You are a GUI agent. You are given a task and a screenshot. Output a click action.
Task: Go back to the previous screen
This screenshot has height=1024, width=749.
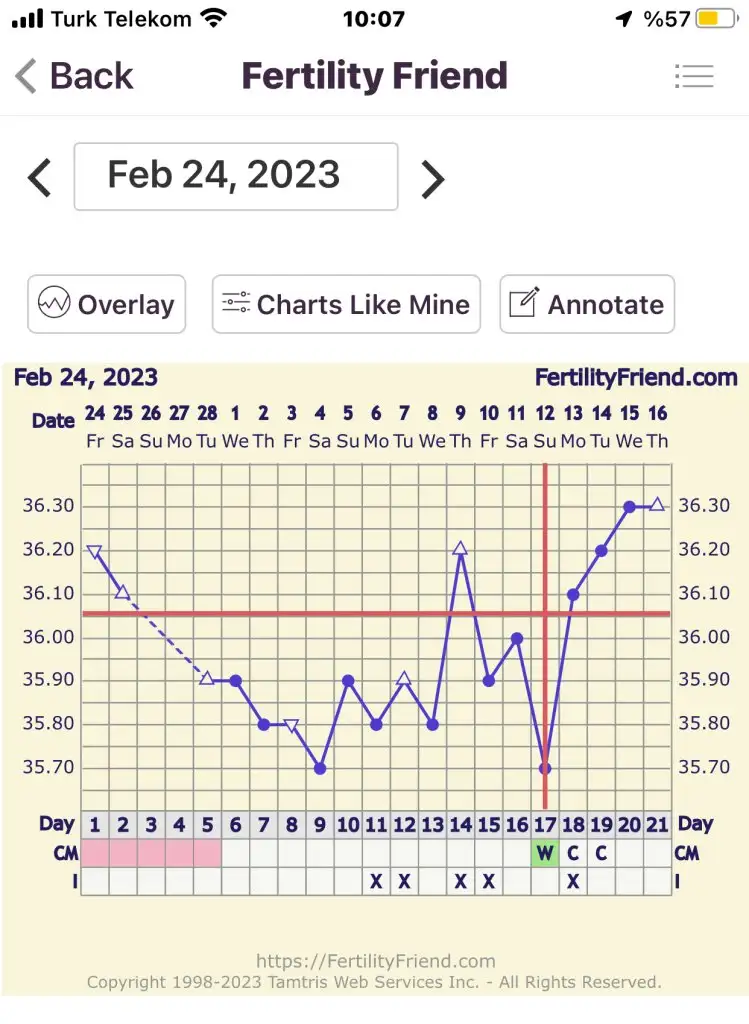73,76
